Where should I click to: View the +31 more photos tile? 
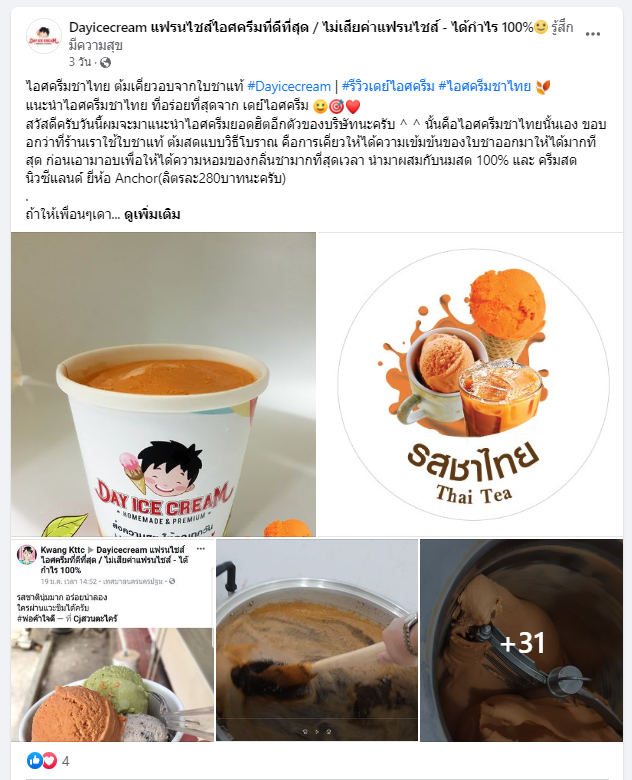[x=521, y=641]
